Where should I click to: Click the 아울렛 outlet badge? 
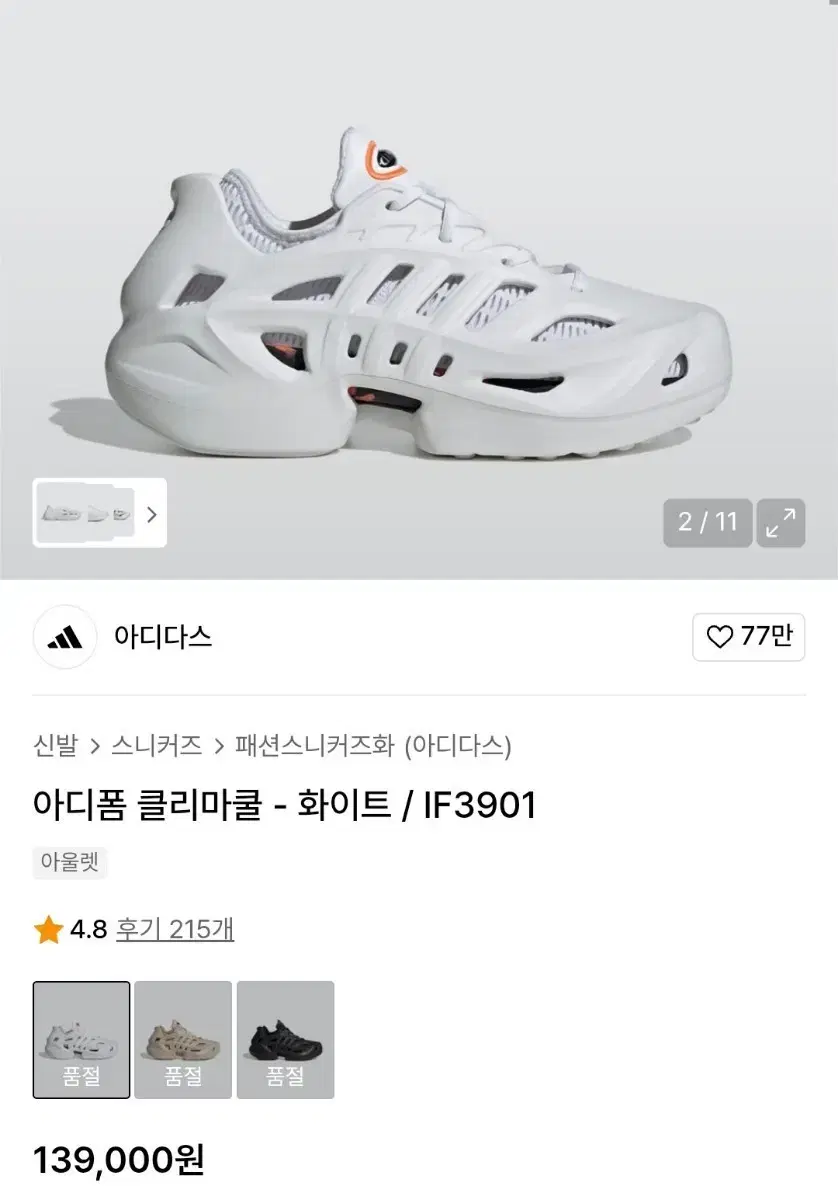coord(68,862)
